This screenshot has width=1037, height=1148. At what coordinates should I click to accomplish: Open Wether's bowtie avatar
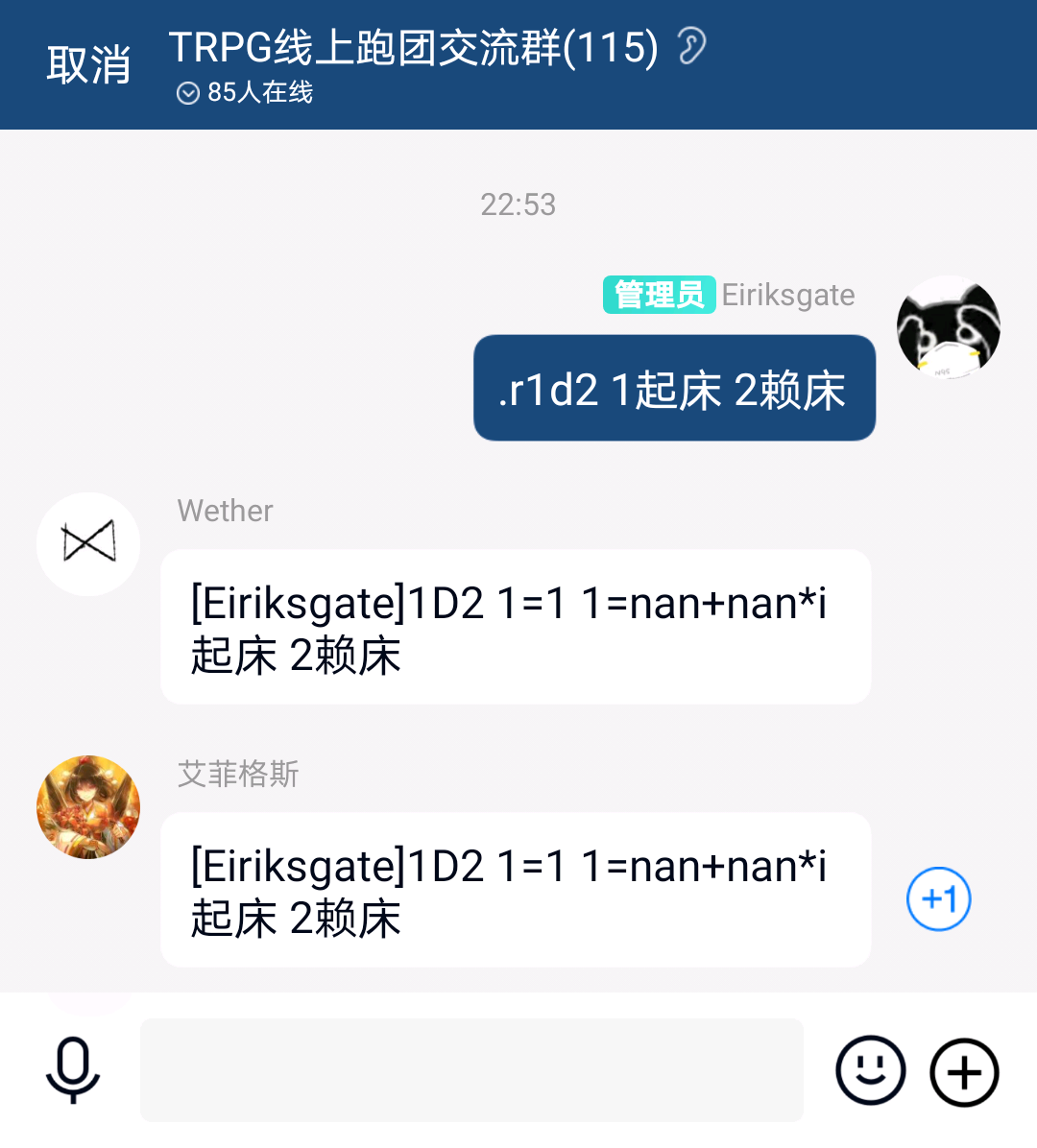[87, 543]
